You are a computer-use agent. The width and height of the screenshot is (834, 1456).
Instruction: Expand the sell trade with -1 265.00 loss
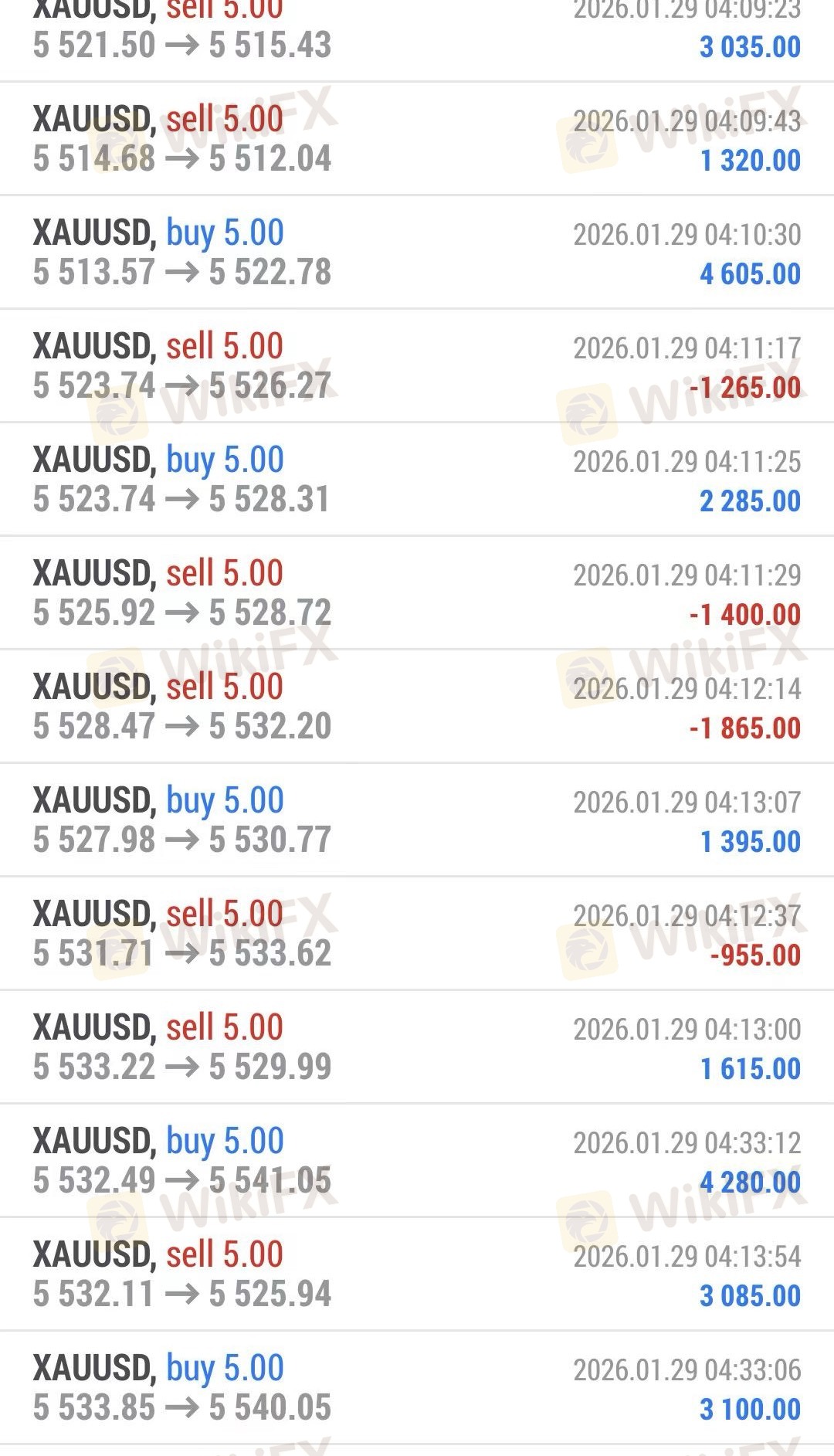click(x=417, y=366)
